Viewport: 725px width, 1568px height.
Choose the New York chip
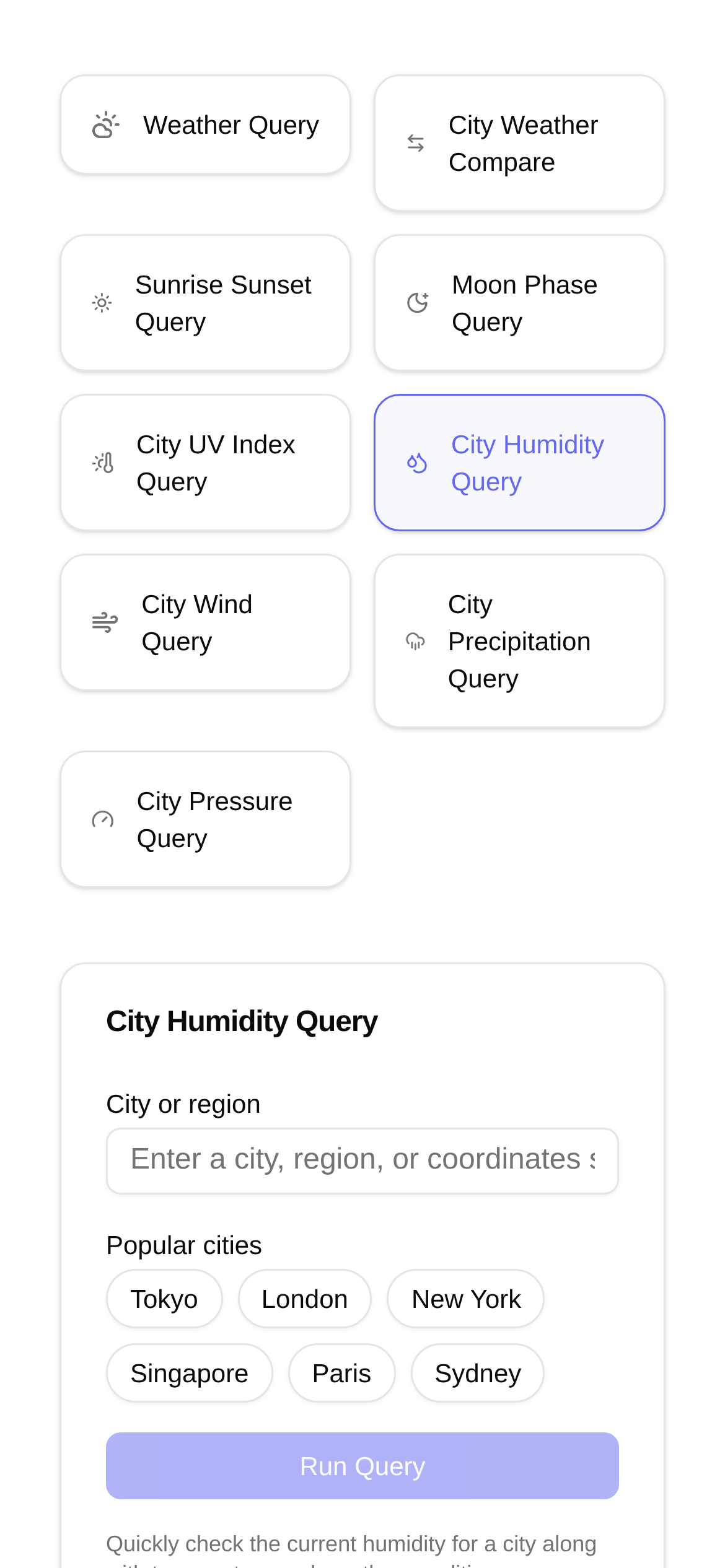465,1299
